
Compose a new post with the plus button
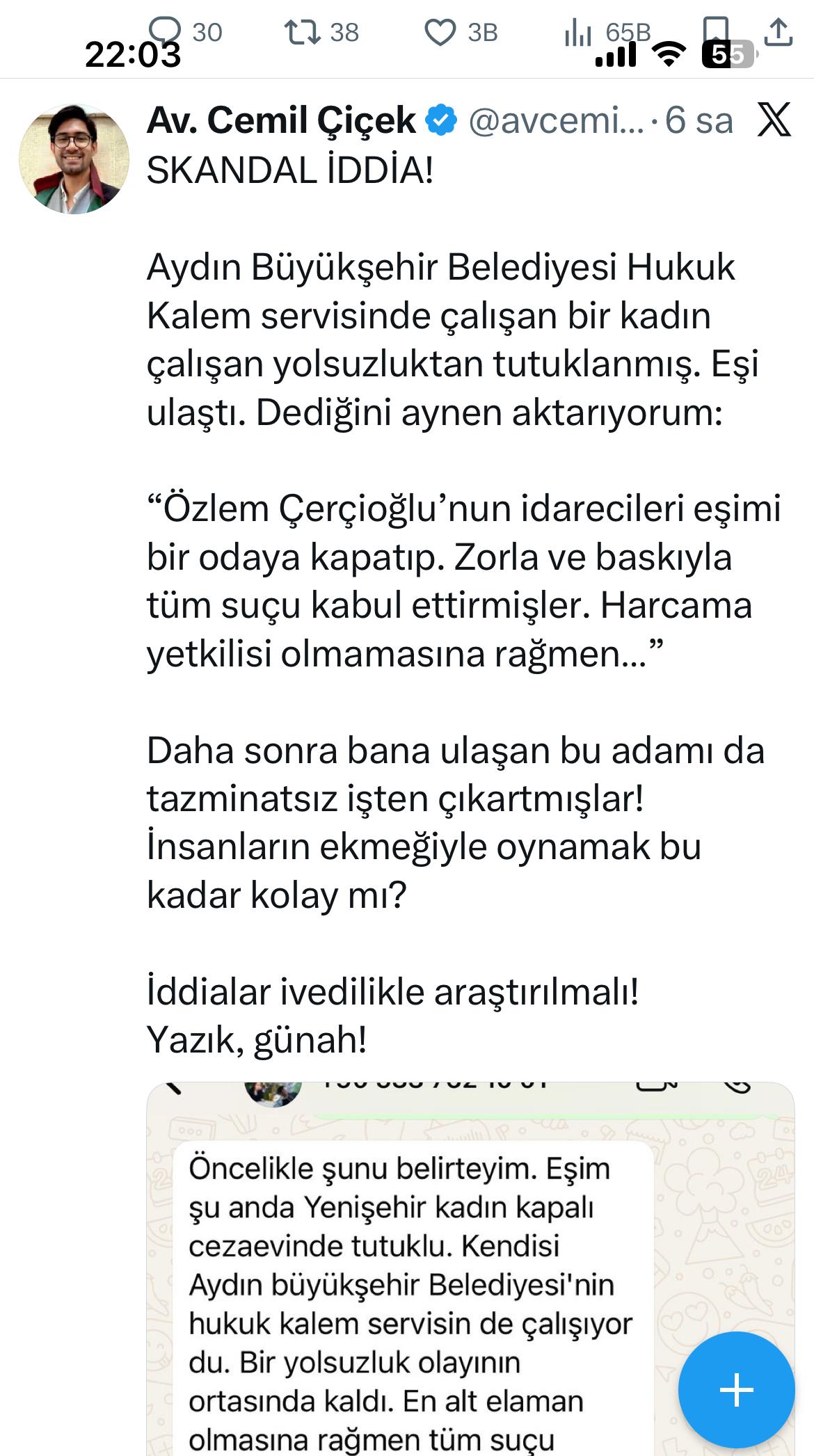[x=736, y=1391]
